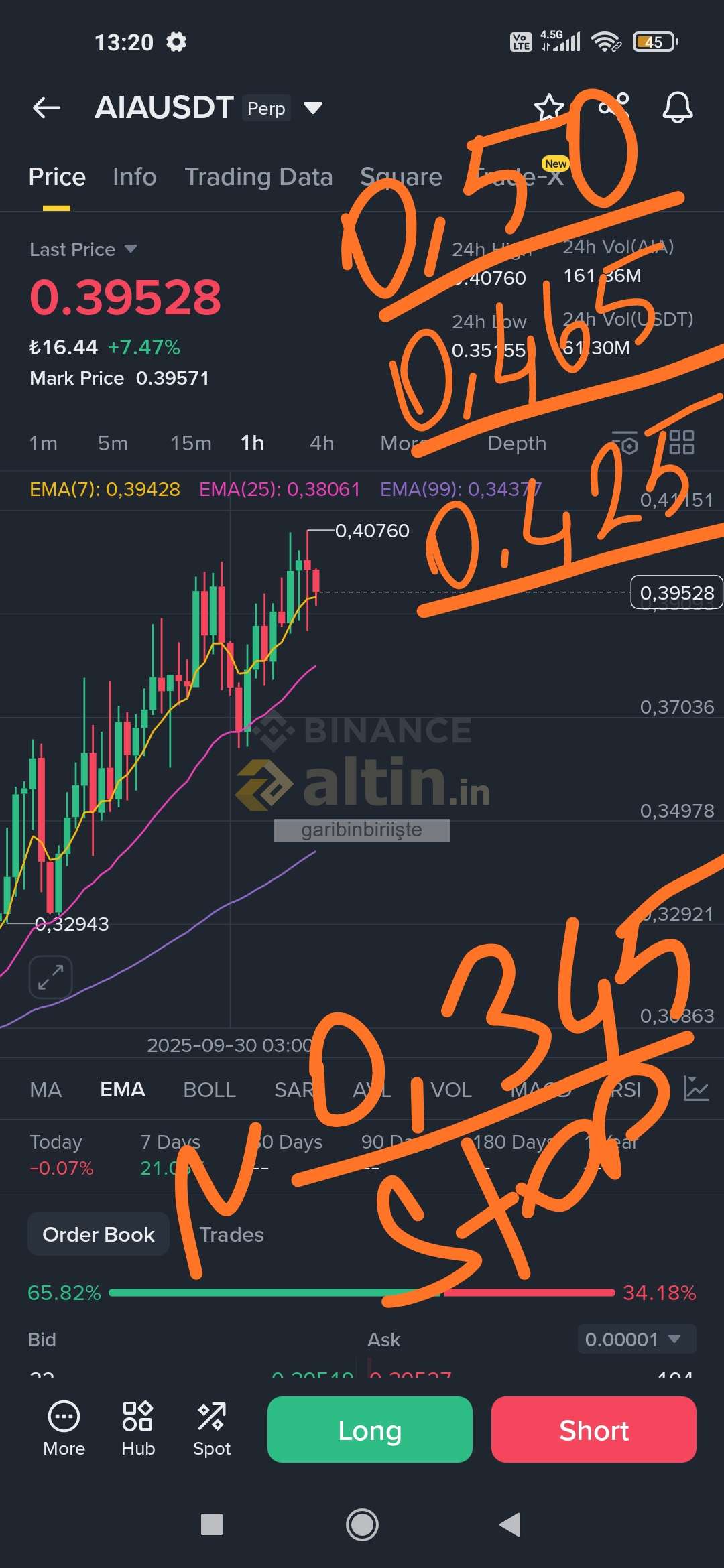The image size is (724, 1568).
Task: Switch indicator to BOLL
Action: coord(209,1090)
